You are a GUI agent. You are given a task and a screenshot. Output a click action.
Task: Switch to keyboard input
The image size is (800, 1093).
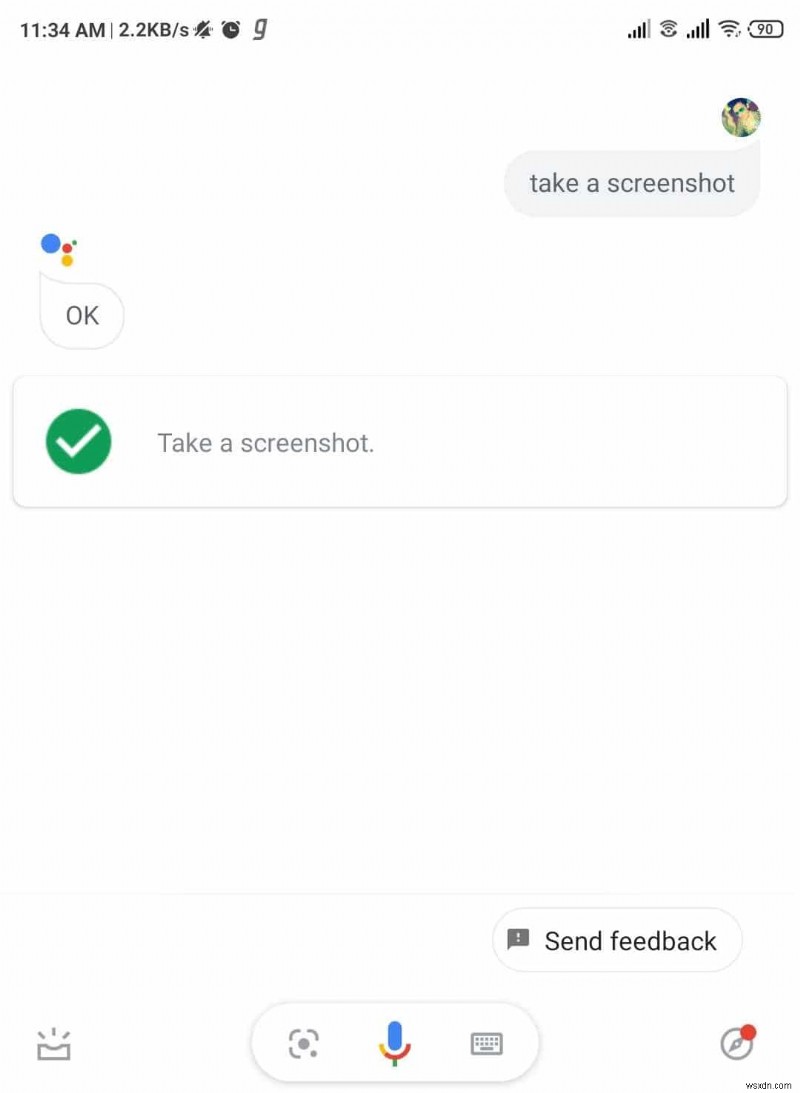pyautogui.click(x=486, y=1044)
